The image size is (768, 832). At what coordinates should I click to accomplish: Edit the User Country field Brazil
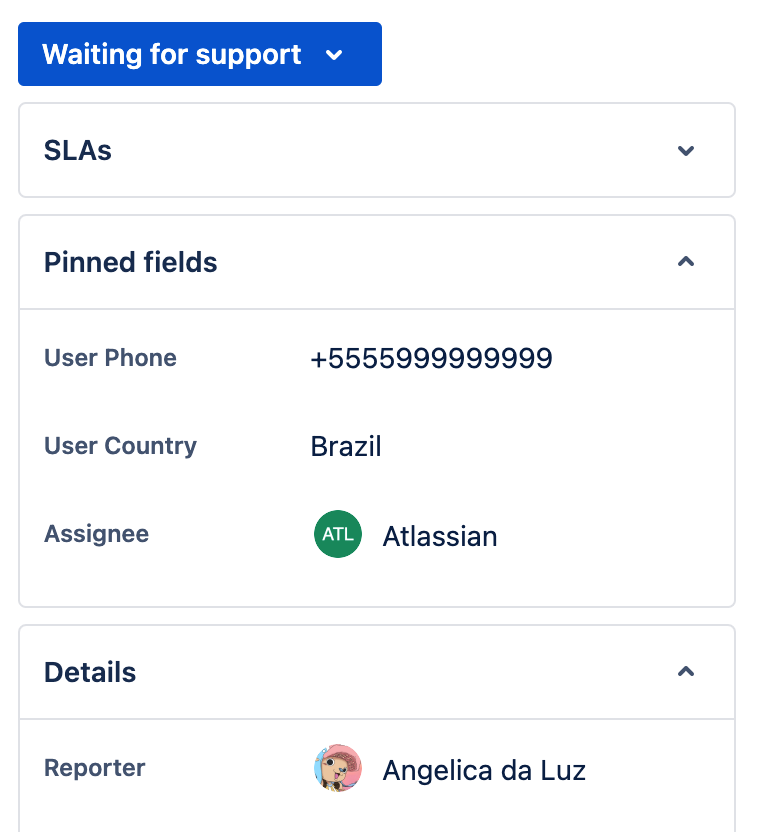click(346, 446)
